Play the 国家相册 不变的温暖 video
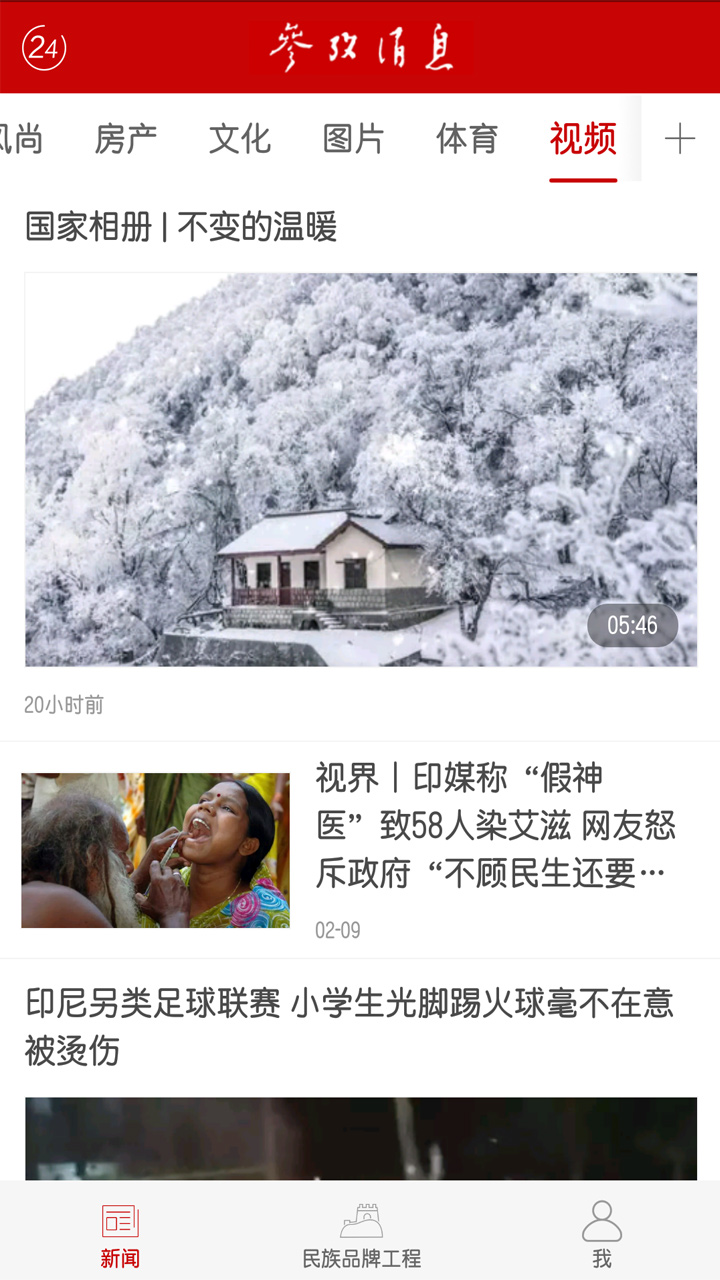 (x=360, y=469)
